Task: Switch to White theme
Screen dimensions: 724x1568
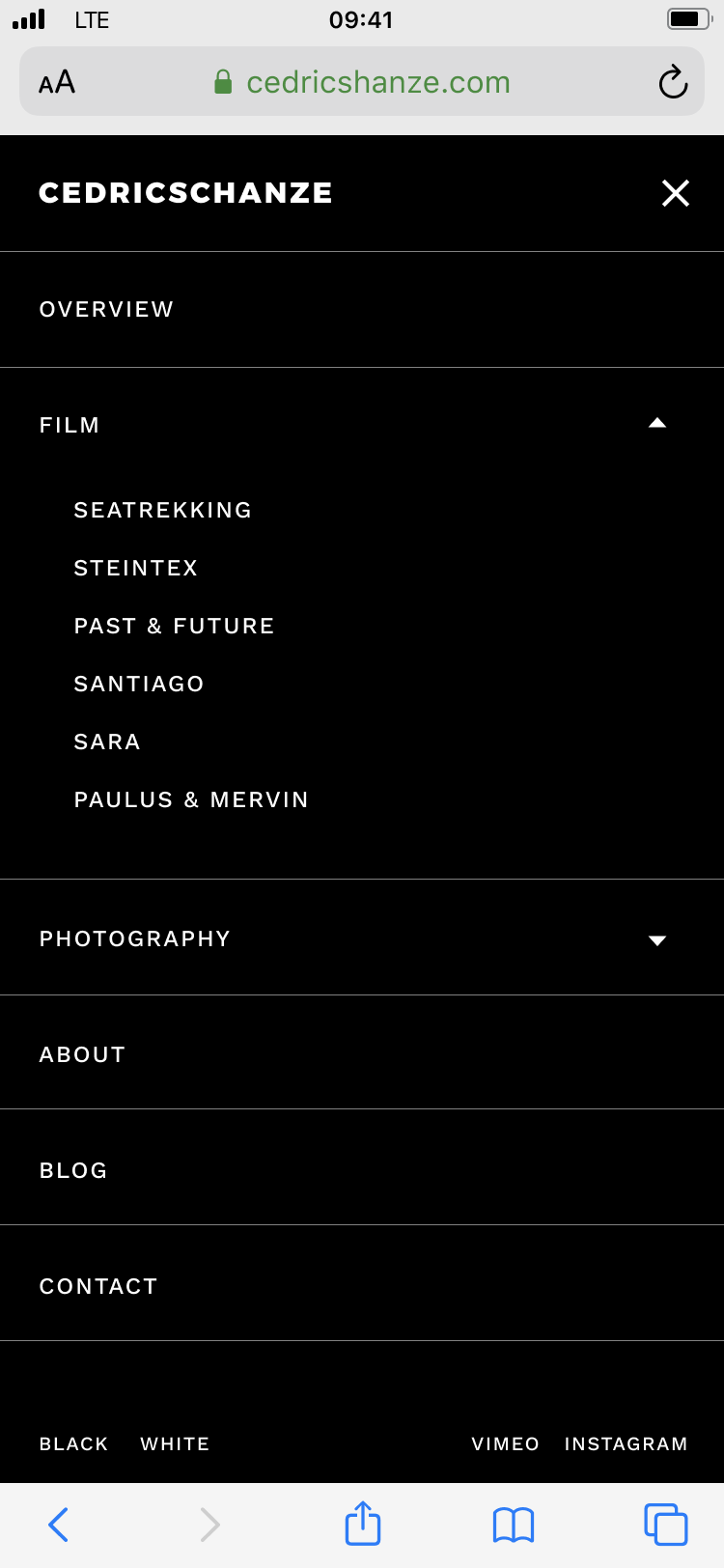Action: click(175, 1443)
